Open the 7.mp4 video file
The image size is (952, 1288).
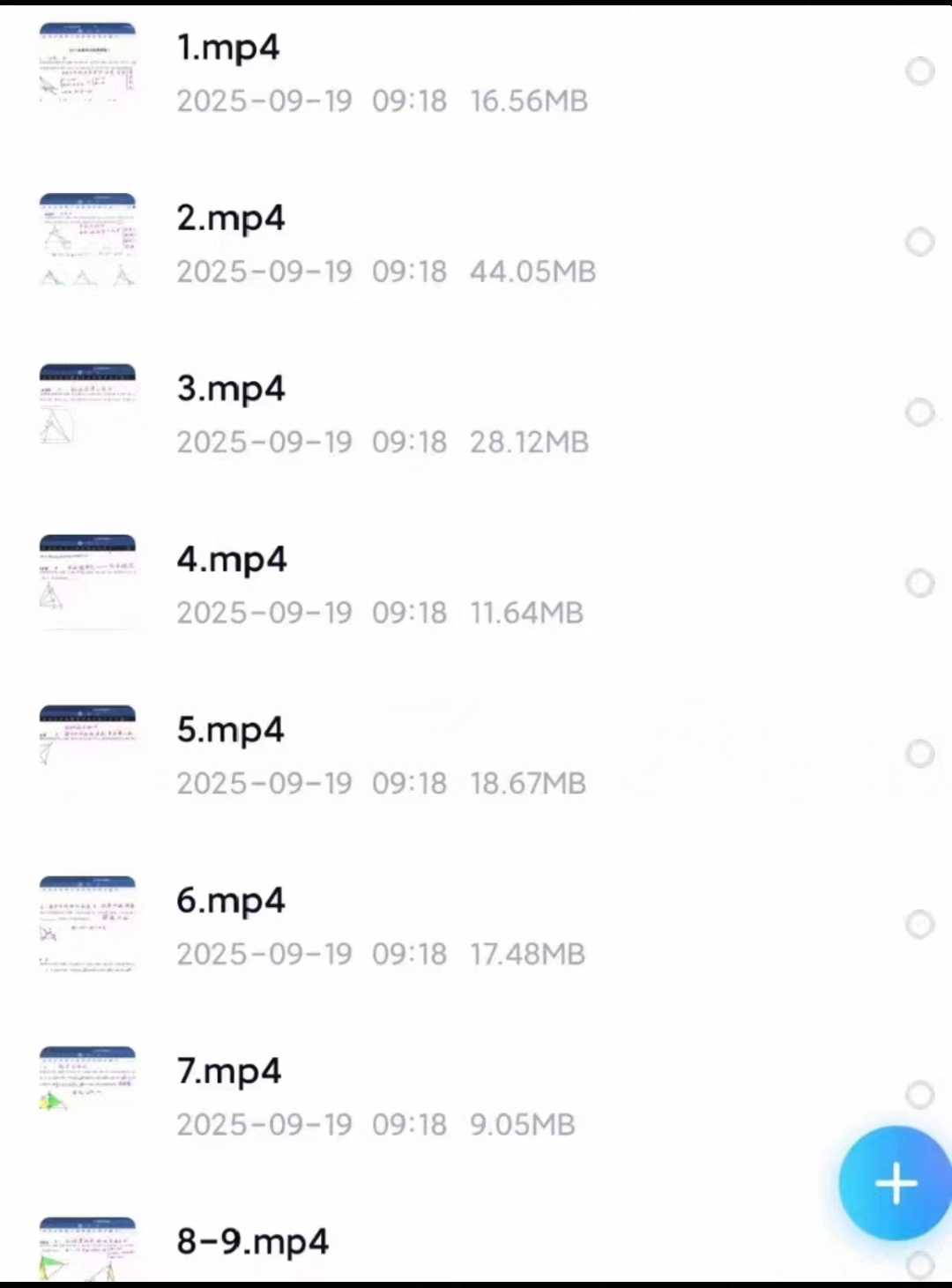pyautogui.click(x=229, y=1071)
